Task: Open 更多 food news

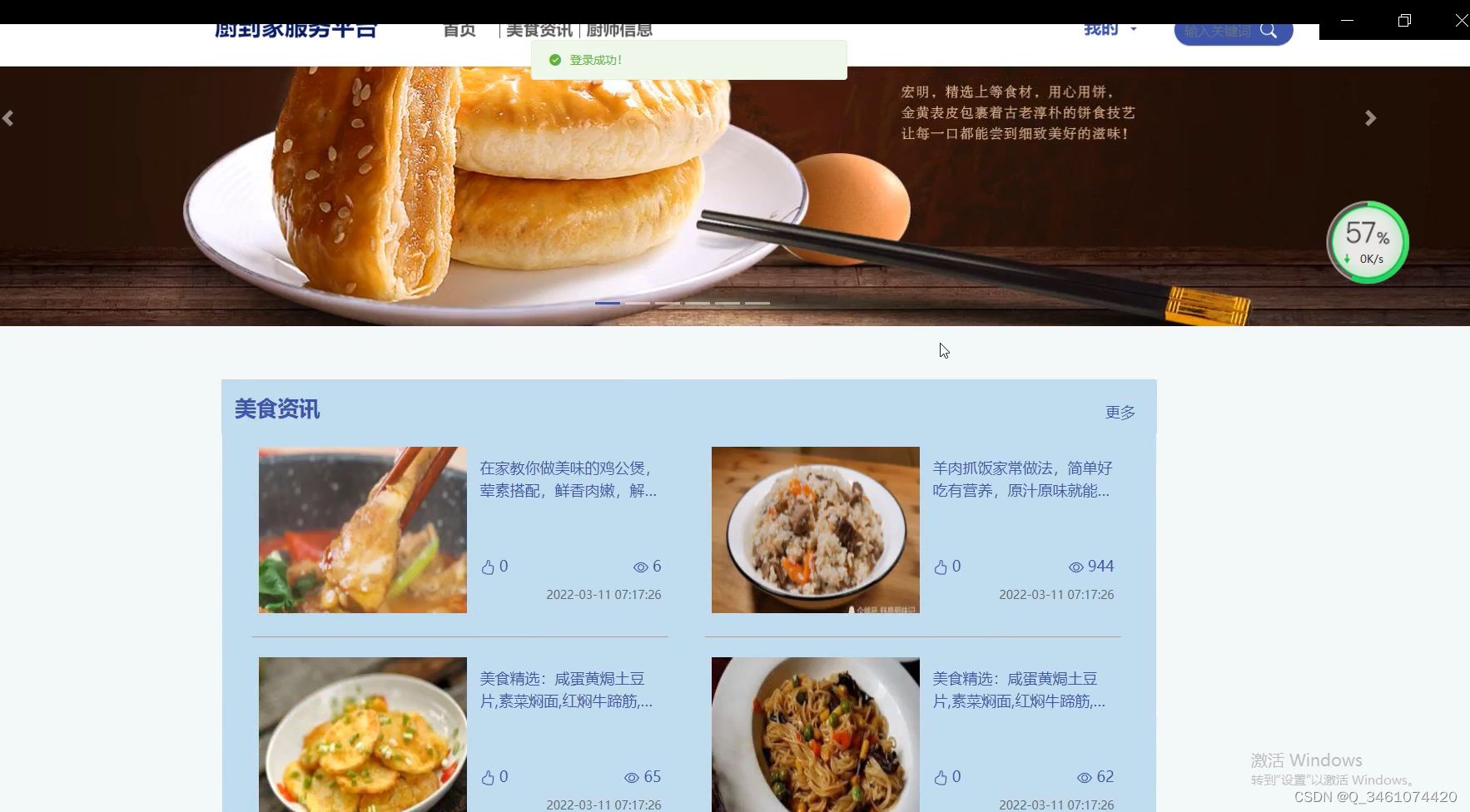Action: click(x=1120, y=413)
